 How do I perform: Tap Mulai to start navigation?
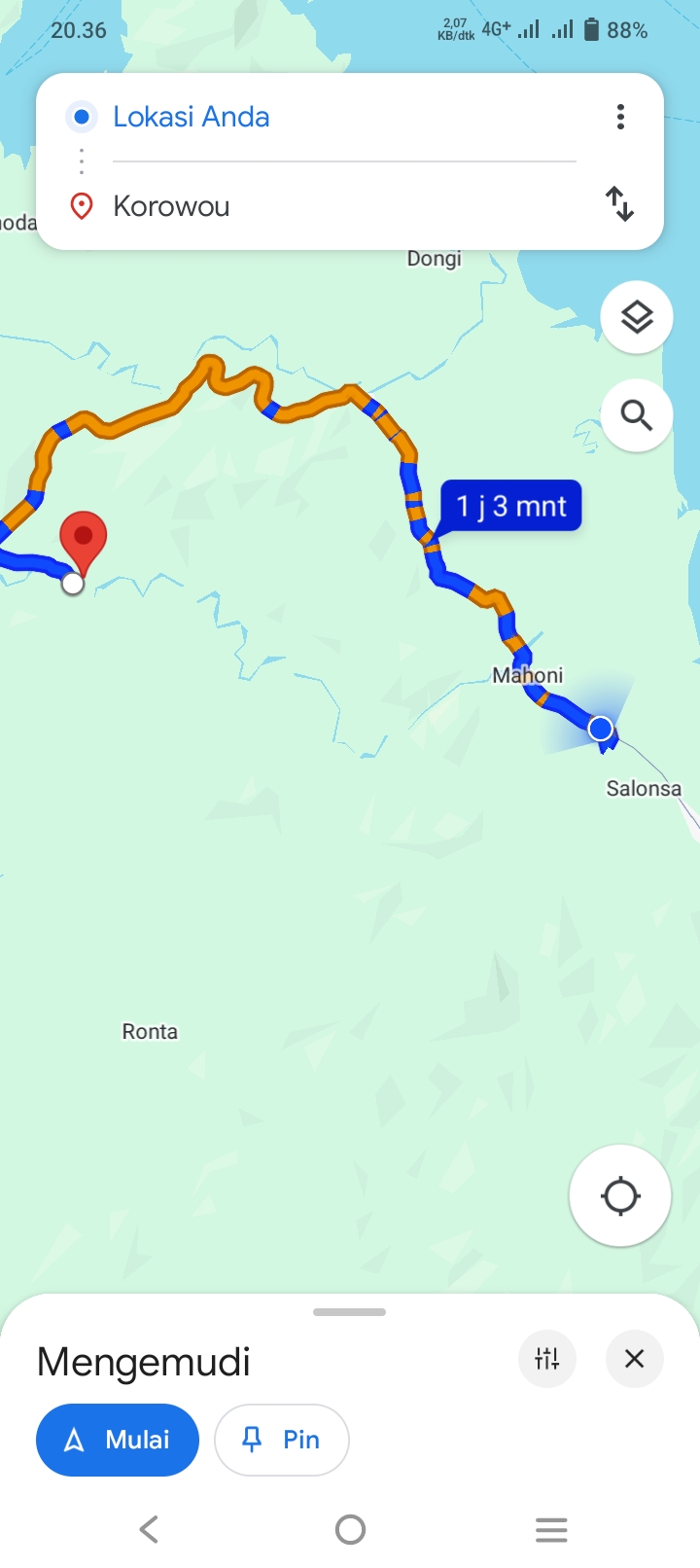point(118,1440)
